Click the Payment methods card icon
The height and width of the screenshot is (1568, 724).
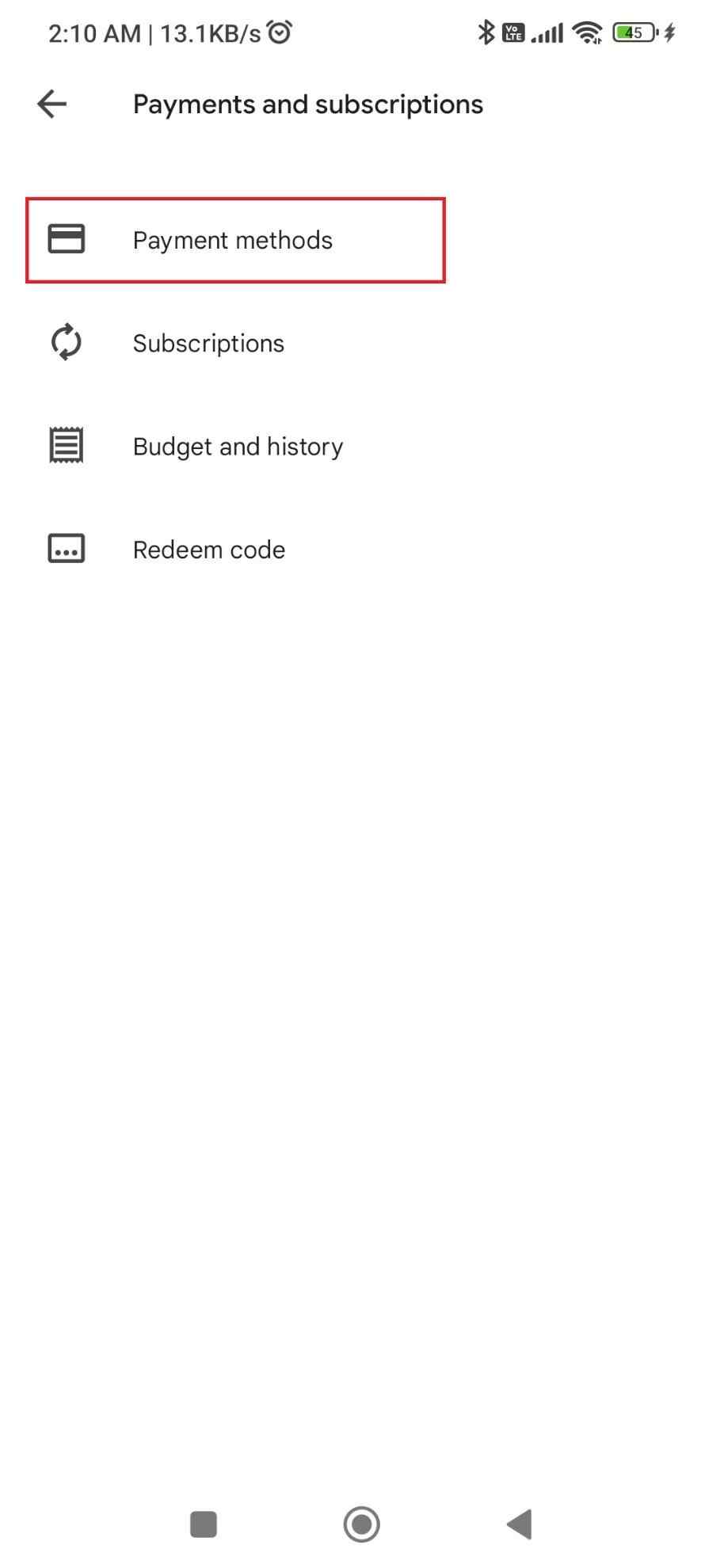tap(67, 240)
